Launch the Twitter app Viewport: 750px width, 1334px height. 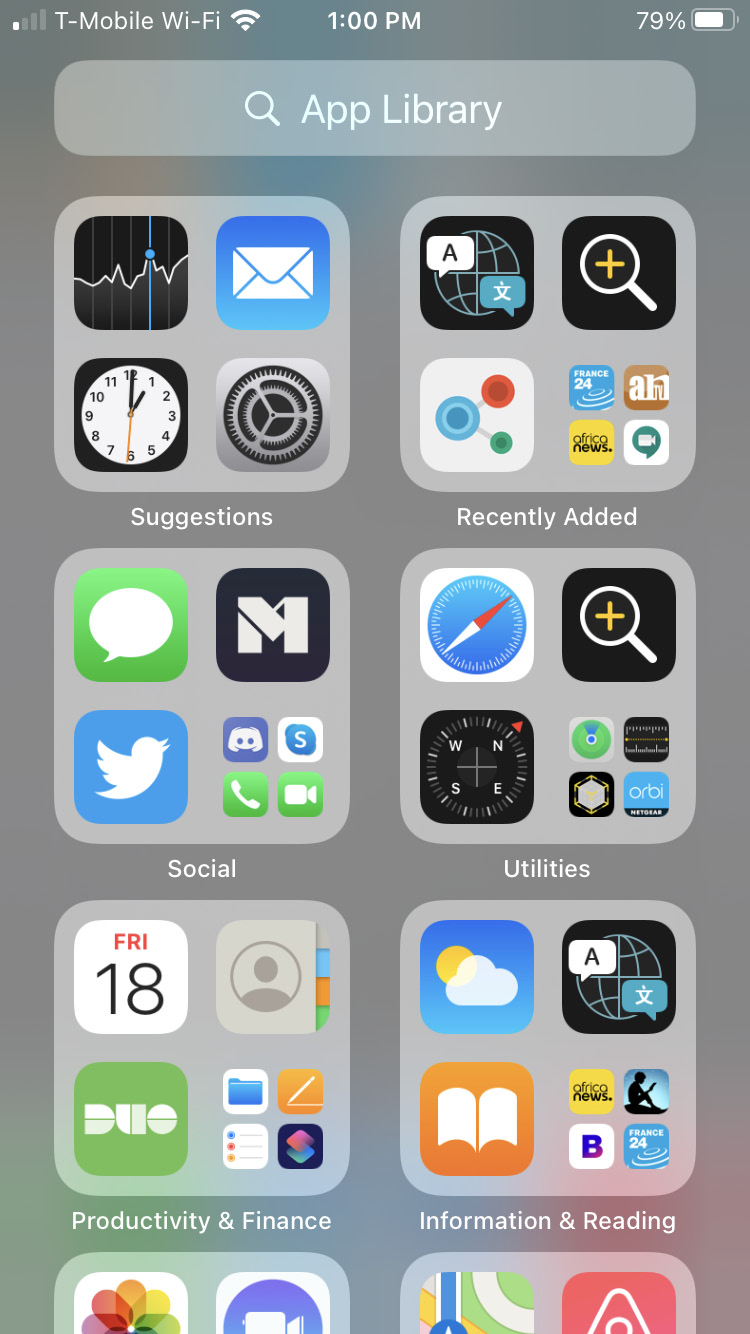point(131,767)
